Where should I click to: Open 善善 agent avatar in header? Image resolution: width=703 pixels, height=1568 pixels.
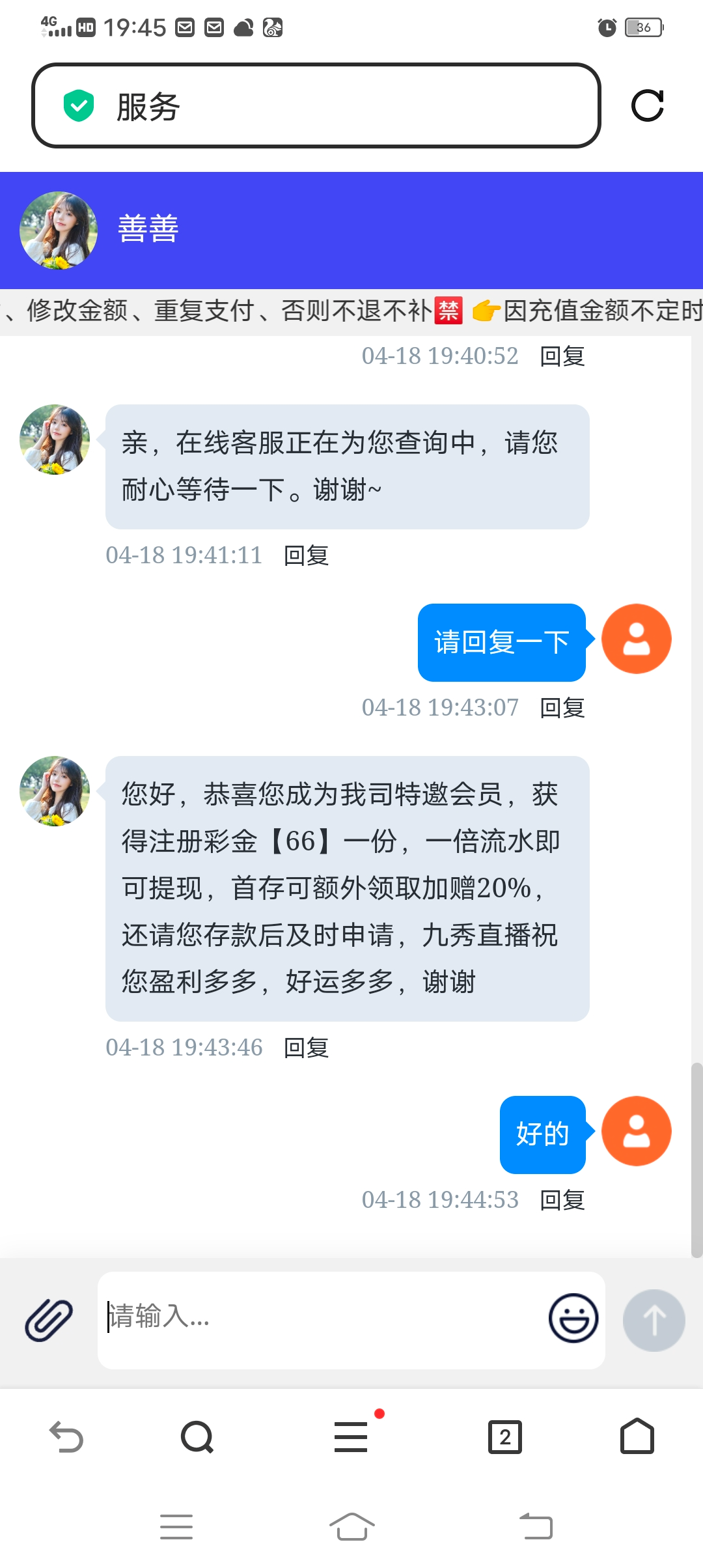click(x=59, y=230)
